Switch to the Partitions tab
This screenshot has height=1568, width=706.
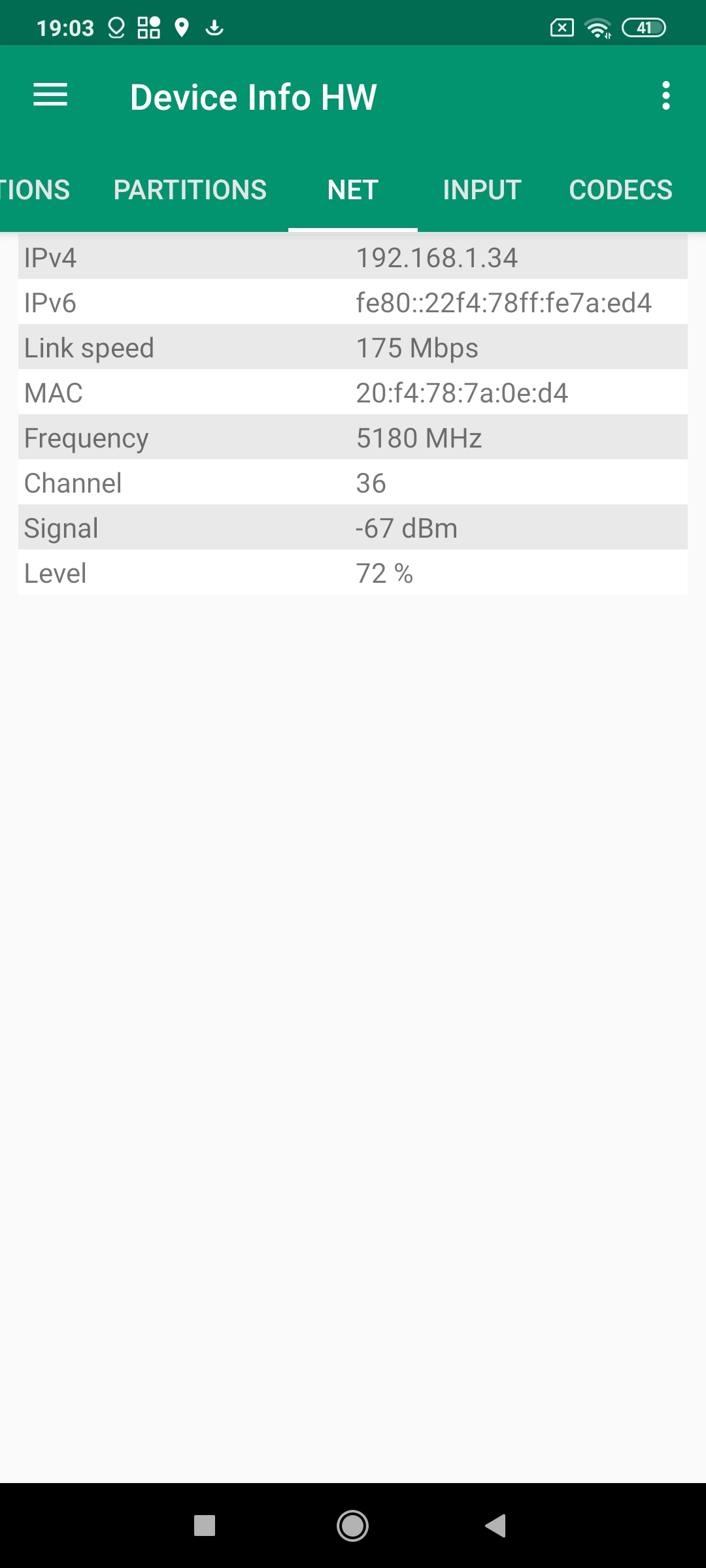pos(190,190)
